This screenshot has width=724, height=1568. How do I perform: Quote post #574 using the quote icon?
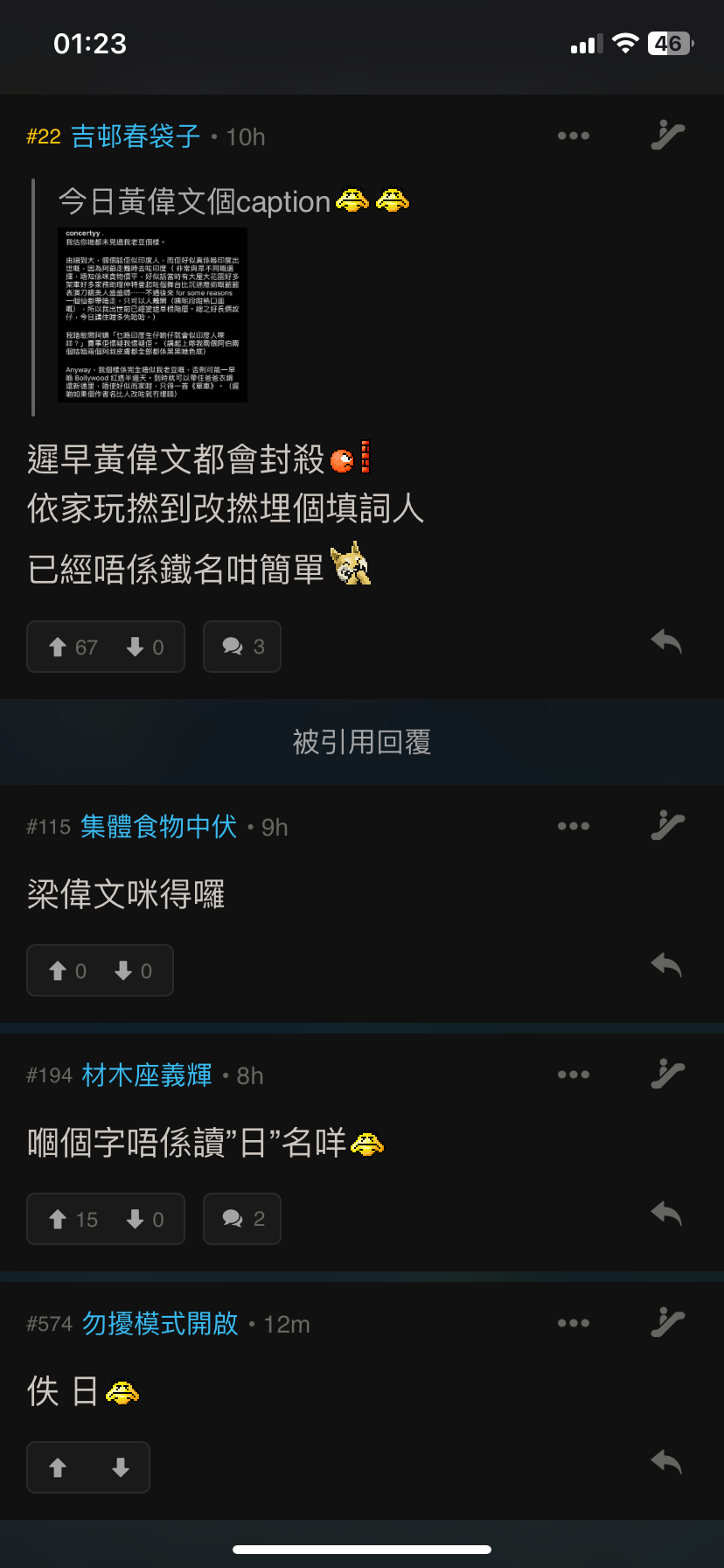pos(667,1323)
